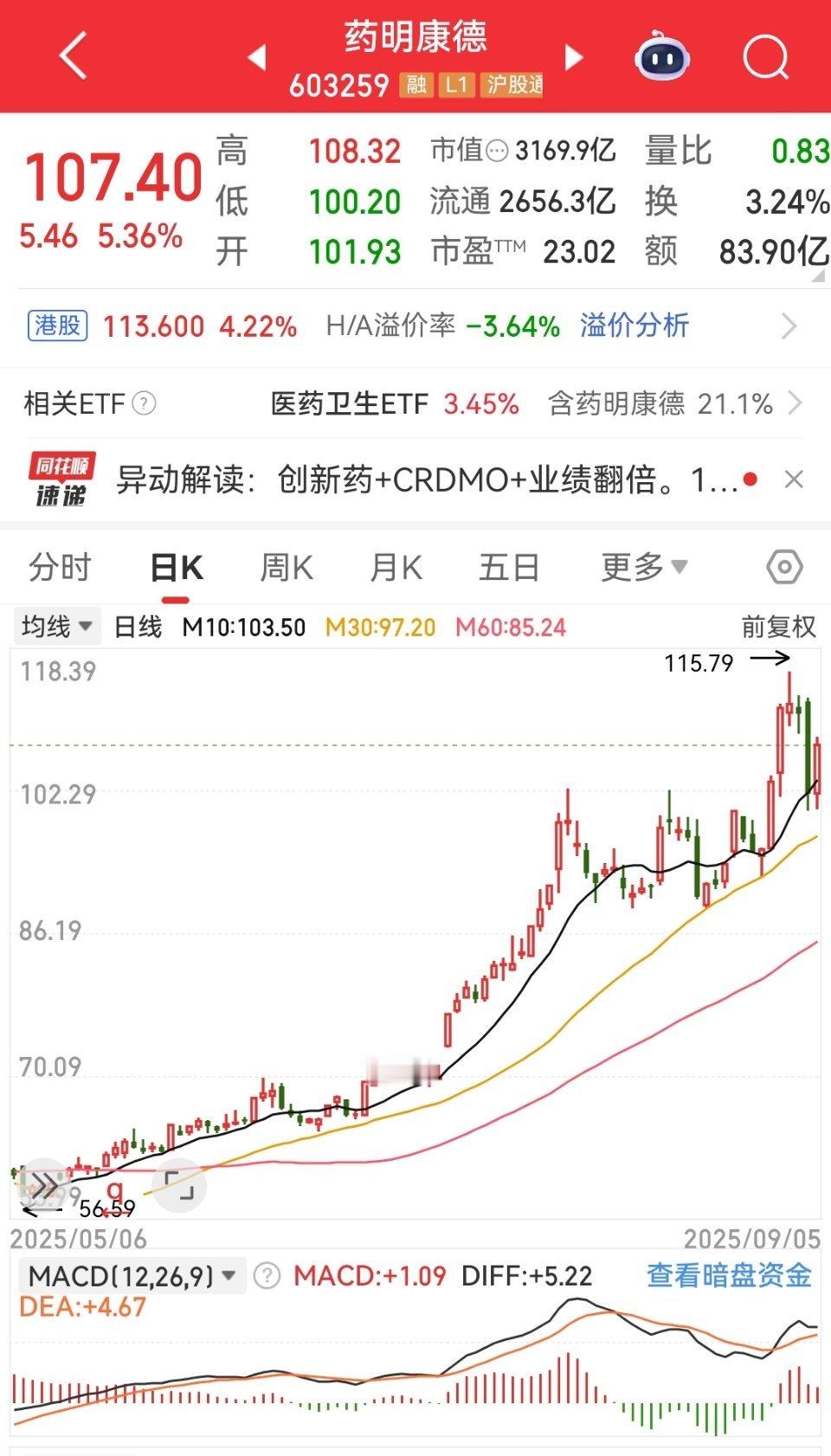Change the 前复权 adjustment setting
Screen dimensions: 831x1456
[779, 627]
